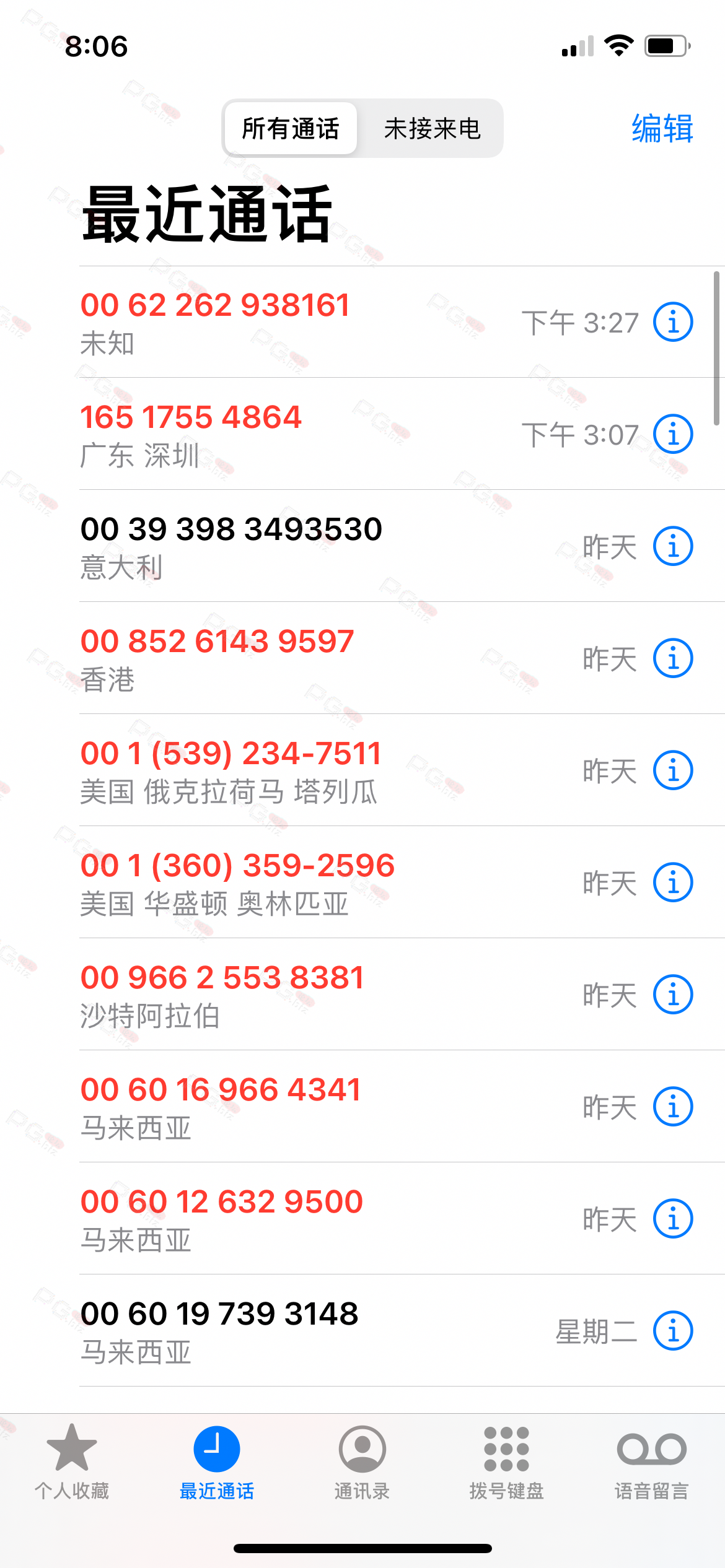The width and height of the screenshot is (725, 1568).
Task: View info for 00 60 19 739 3148
Action: tap(673, 1331)
